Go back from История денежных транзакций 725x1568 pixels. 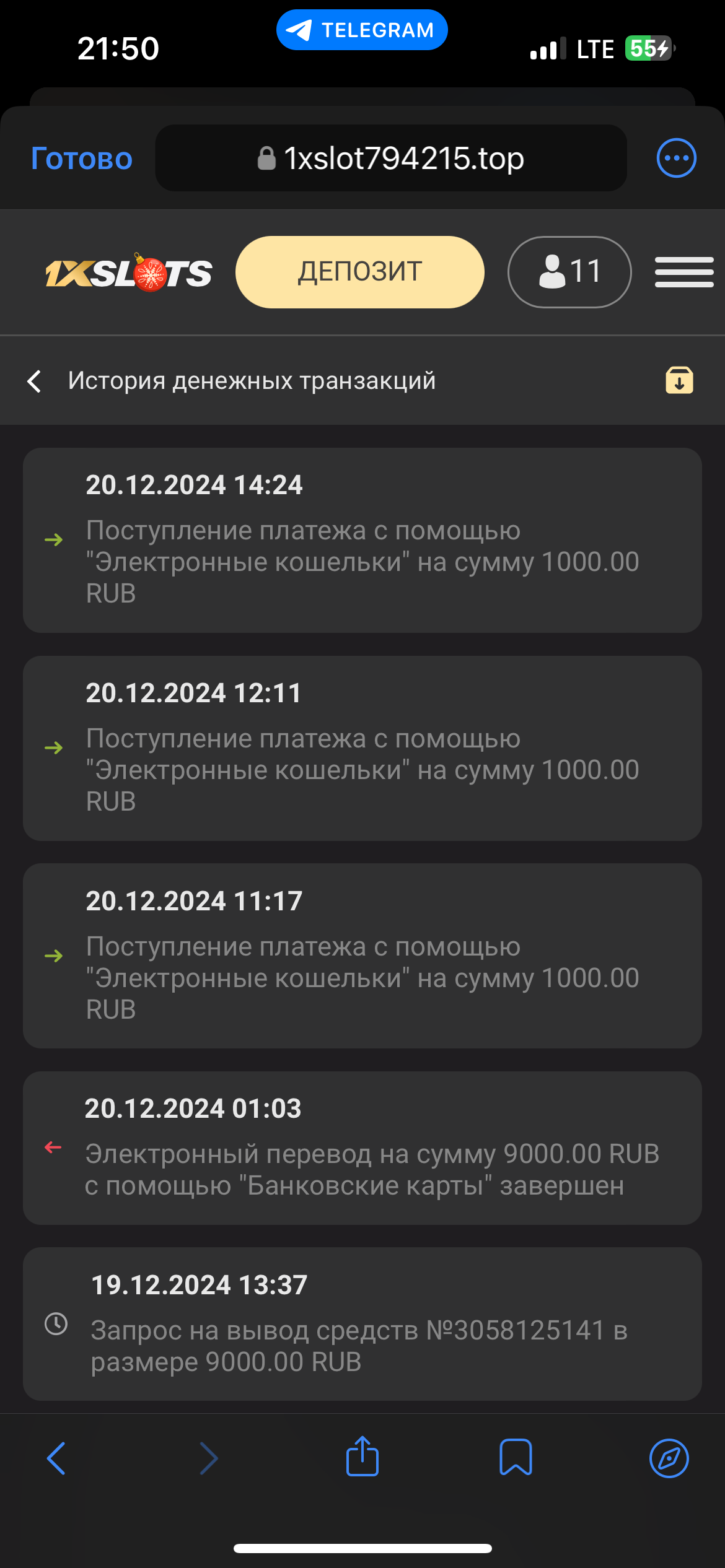[35, 381]
